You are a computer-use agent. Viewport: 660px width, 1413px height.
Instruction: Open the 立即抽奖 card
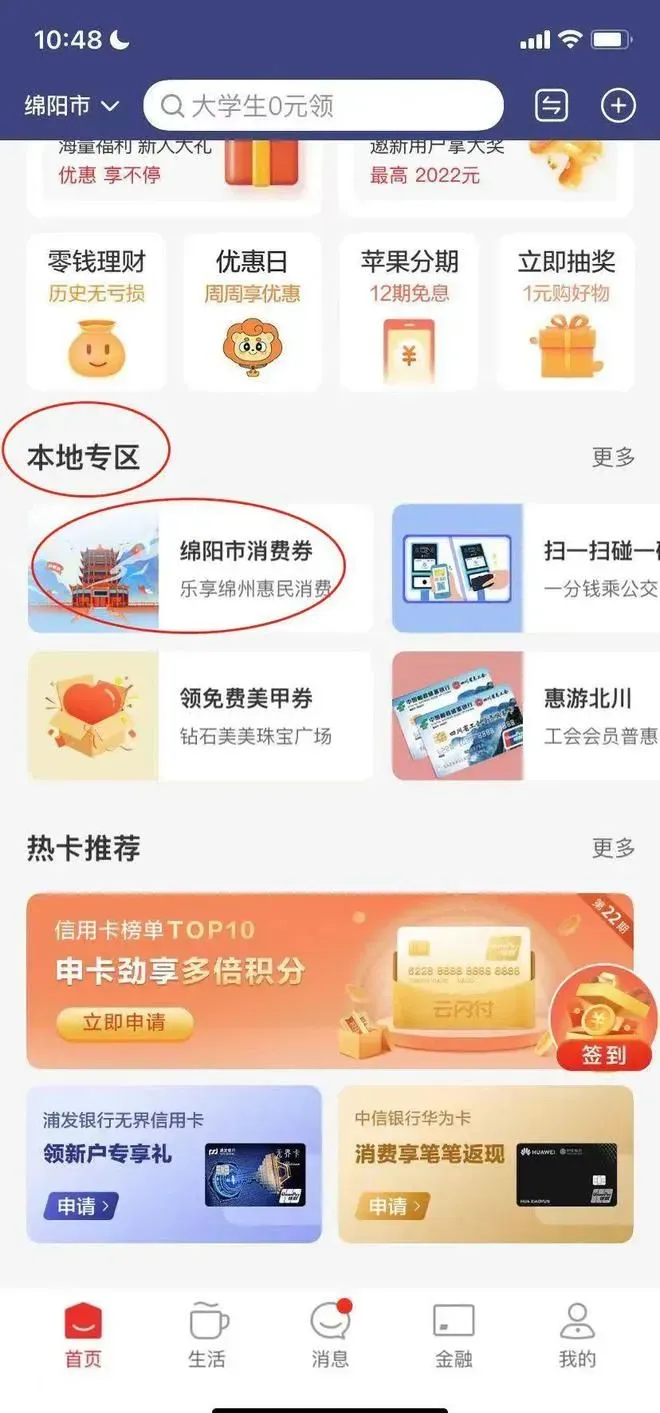(565, 310)
